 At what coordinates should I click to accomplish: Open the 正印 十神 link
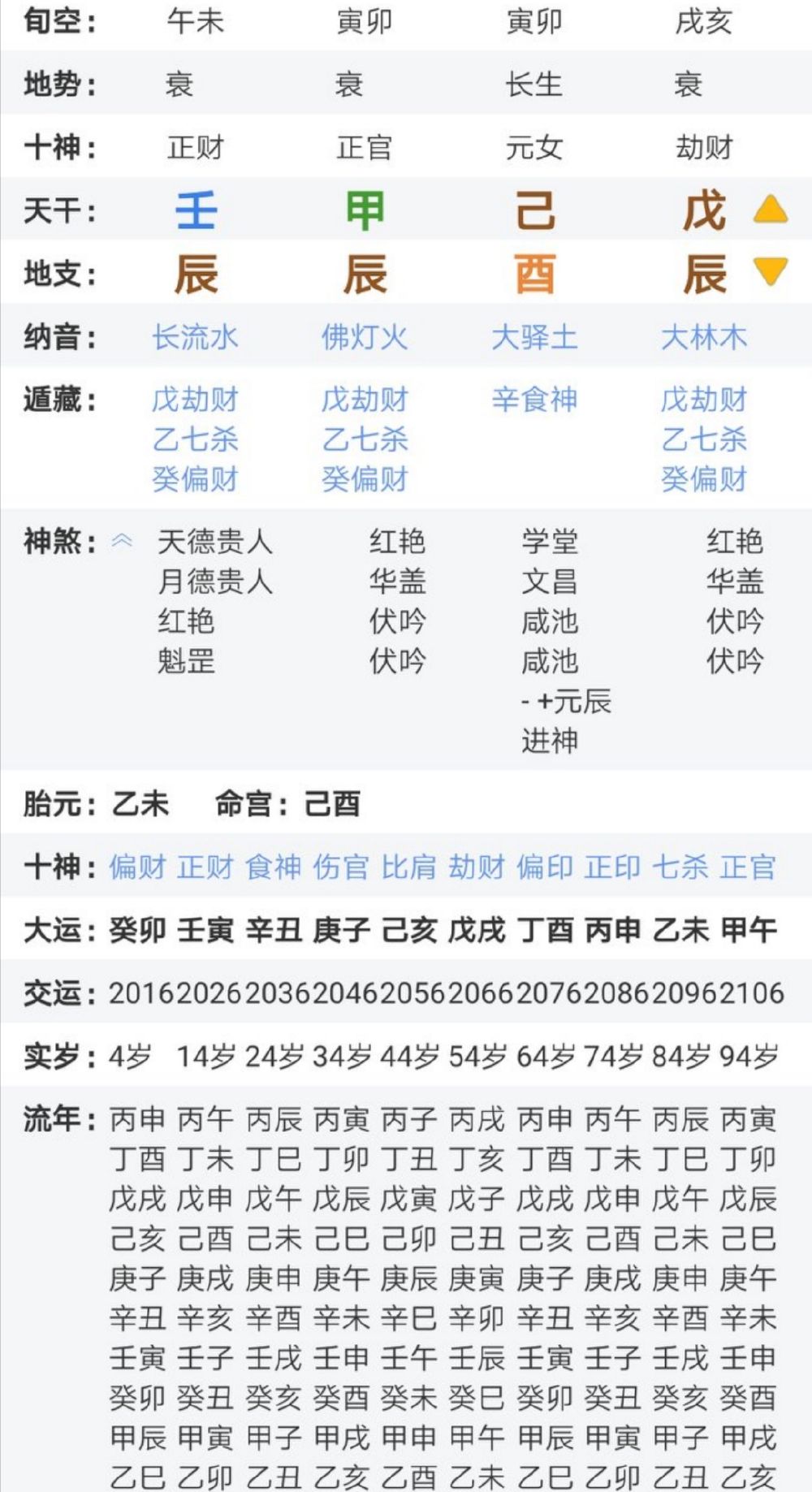612,867
